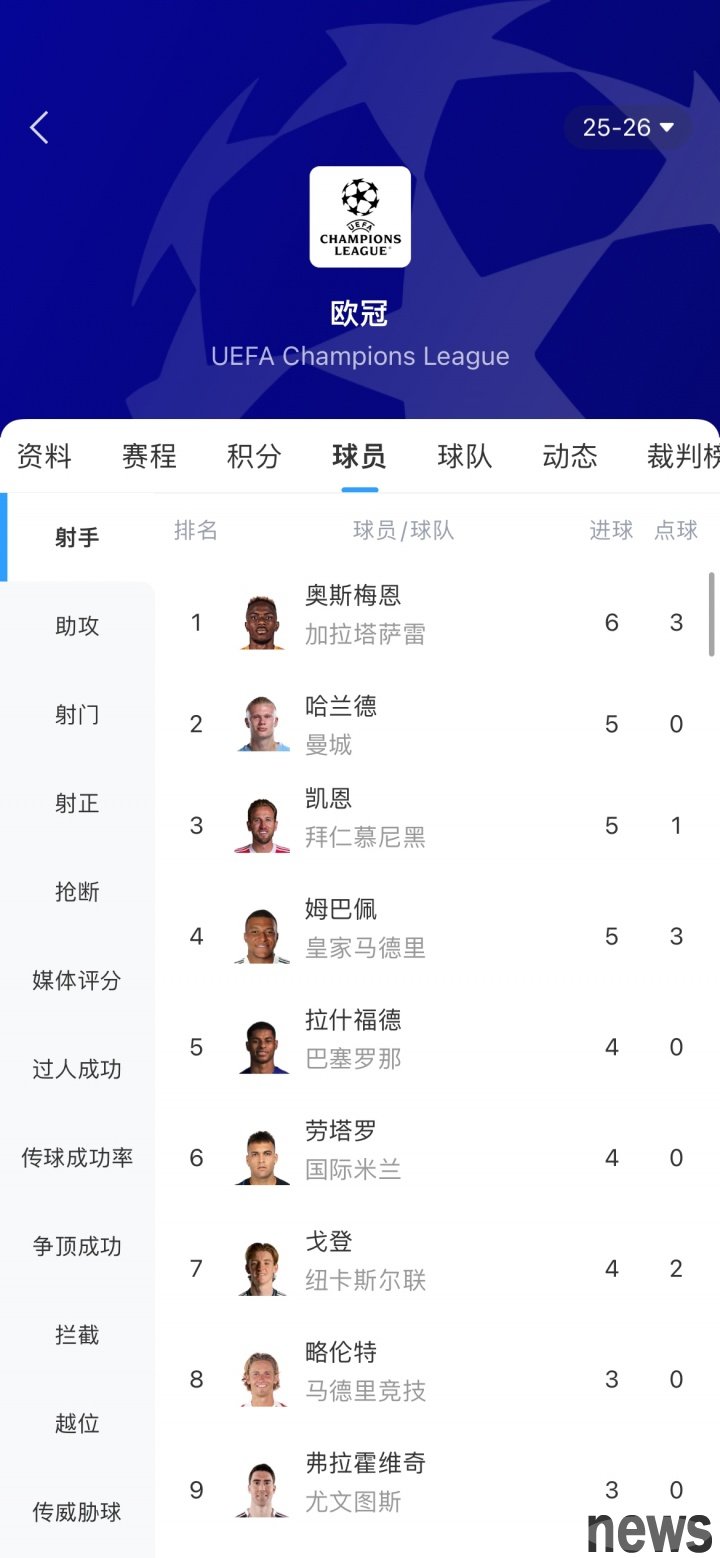Select 射正 in the side menu
Viewport: 720px width, 1558px height.
pos(77,803)
